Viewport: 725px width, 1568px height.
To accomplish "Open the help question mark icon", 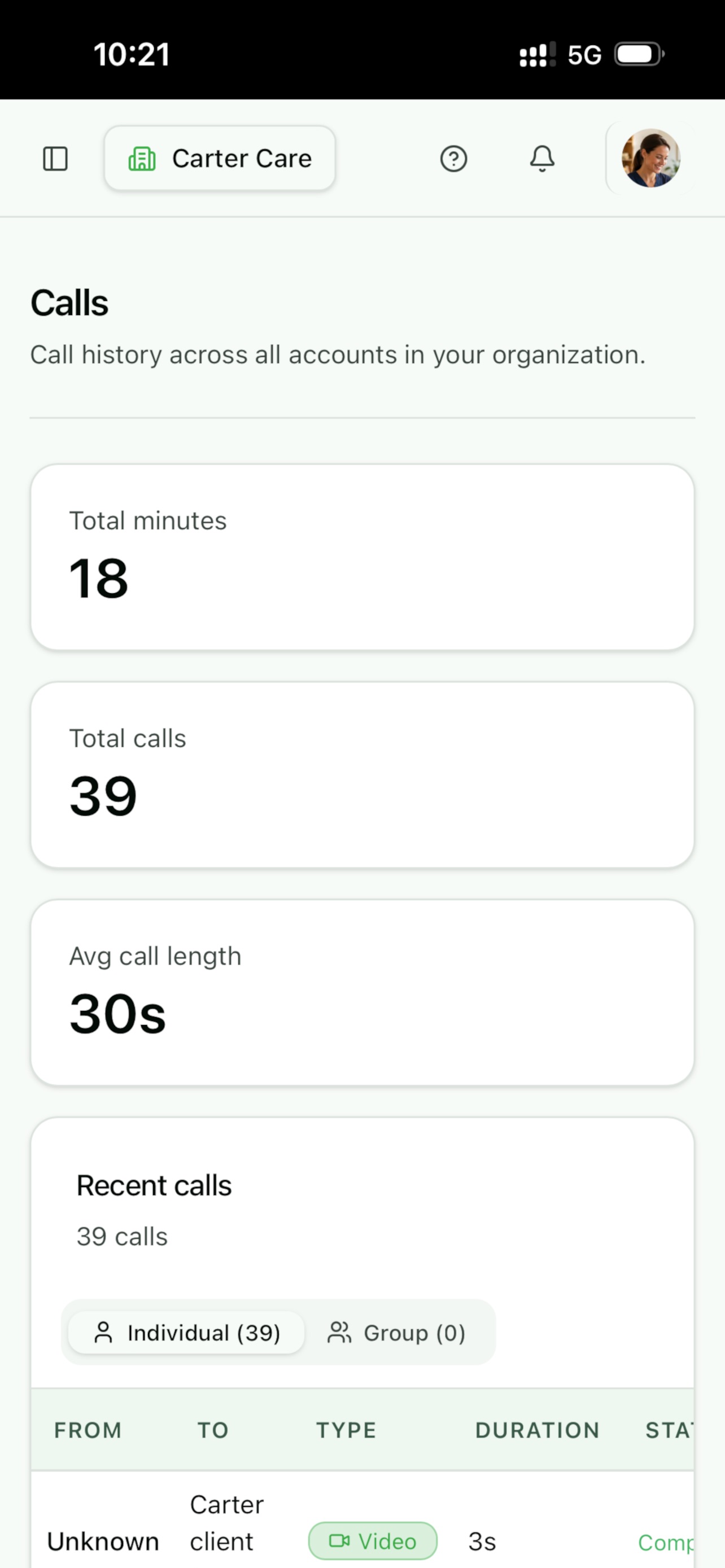I will (x=453, y=159).
